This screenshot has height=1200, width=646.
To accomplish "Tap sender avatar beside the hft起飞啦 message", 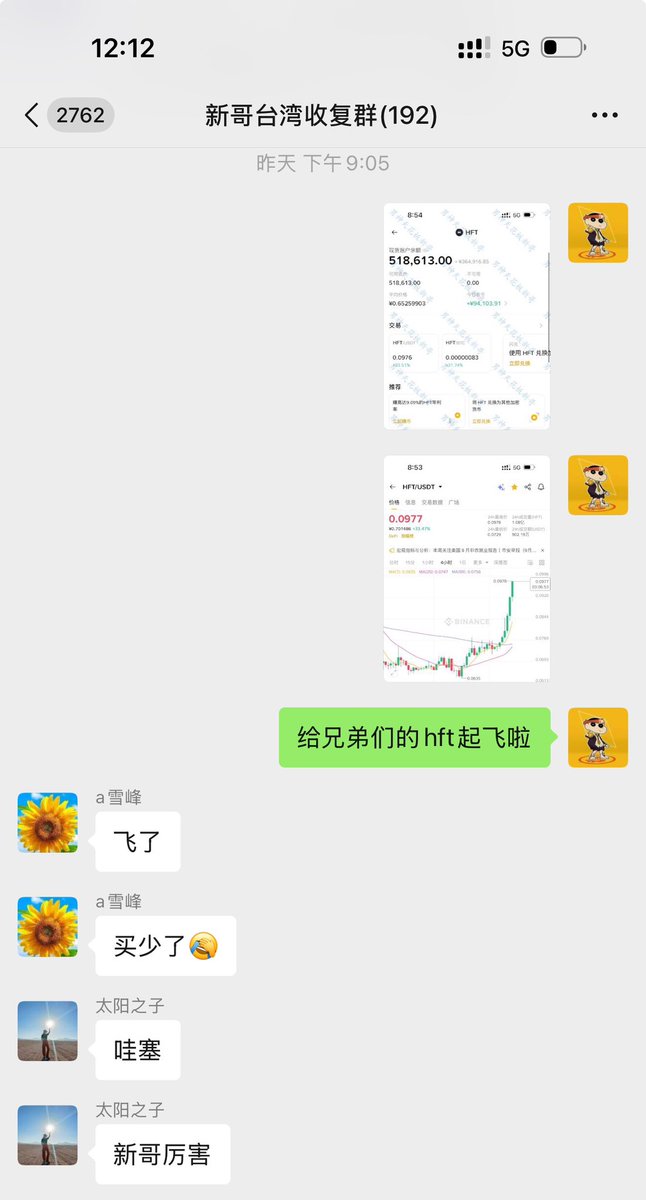I will point(597,737).
